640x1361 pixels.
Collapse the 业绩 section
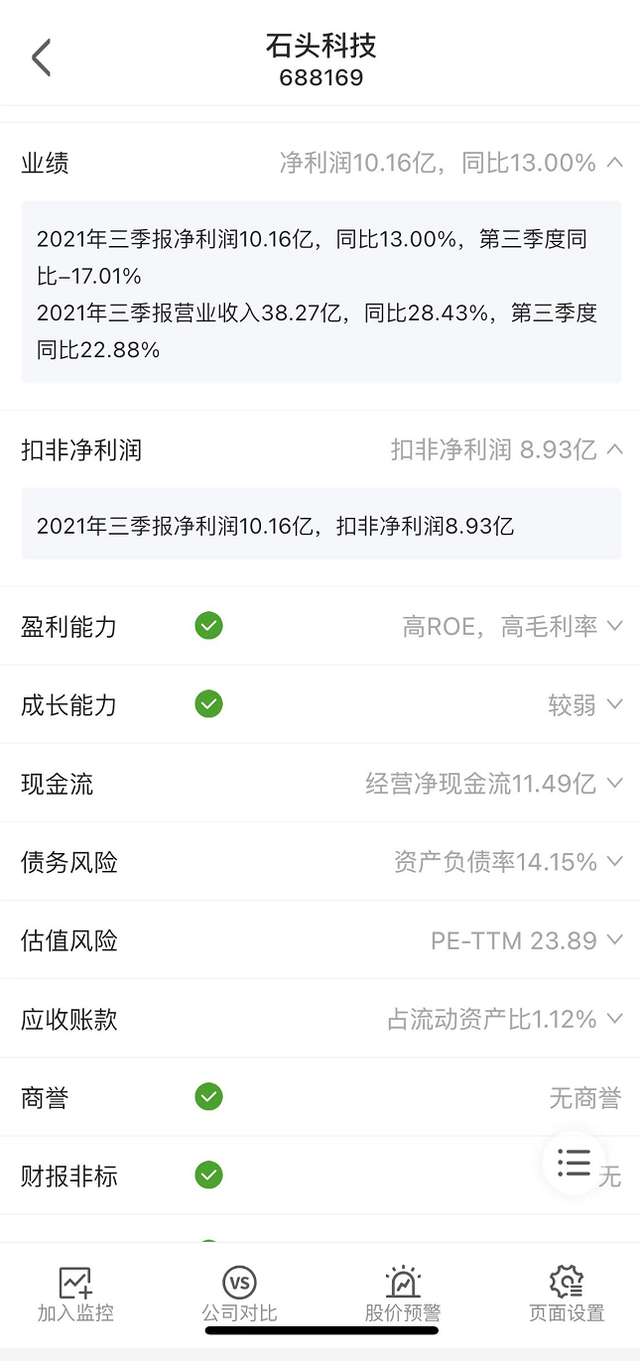[614, 162]
